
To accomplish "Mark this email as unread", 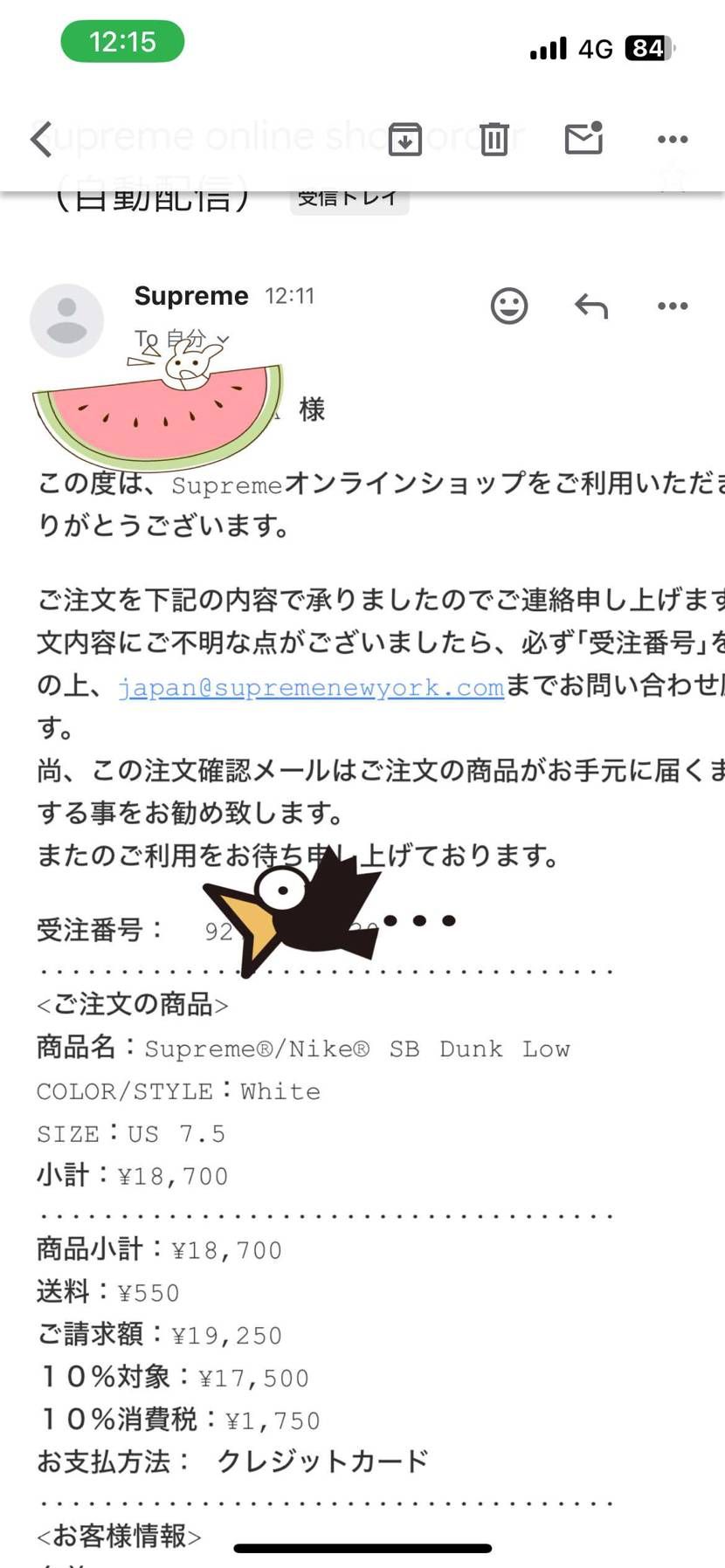I will (x=583, y=139).
